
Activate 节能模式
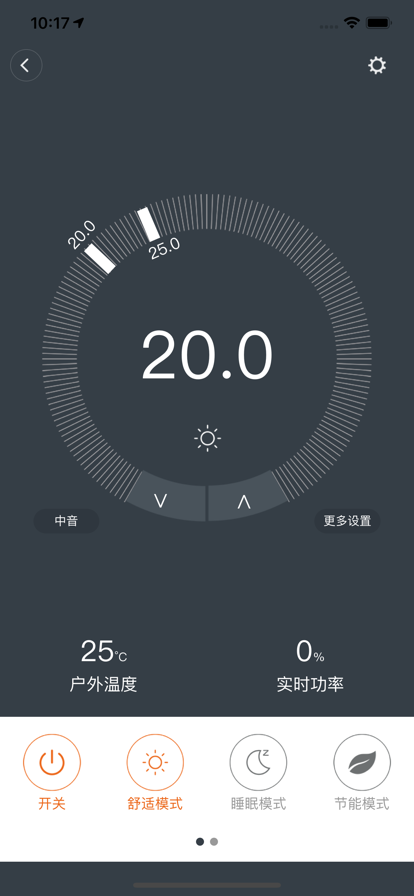point(362,773)
